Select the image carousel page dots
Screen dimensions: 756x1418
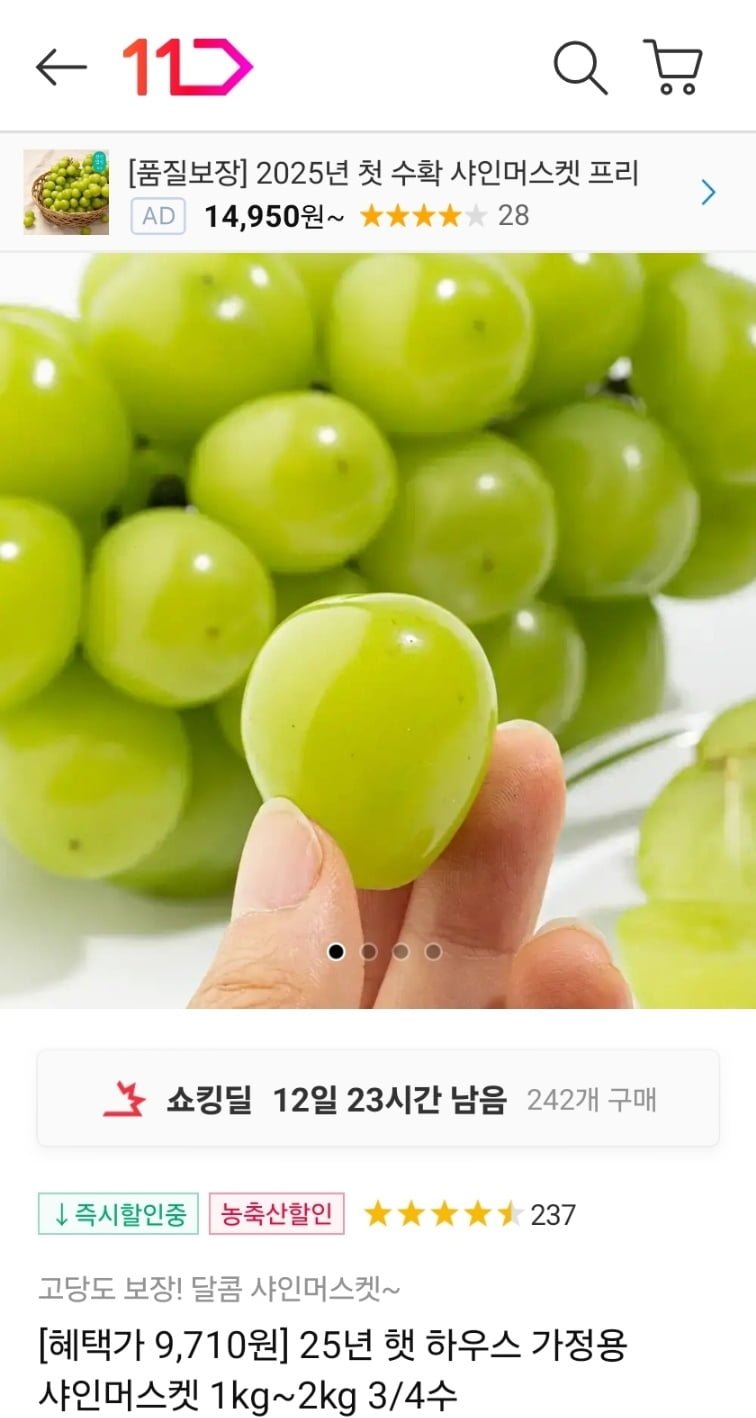(384, 952)
